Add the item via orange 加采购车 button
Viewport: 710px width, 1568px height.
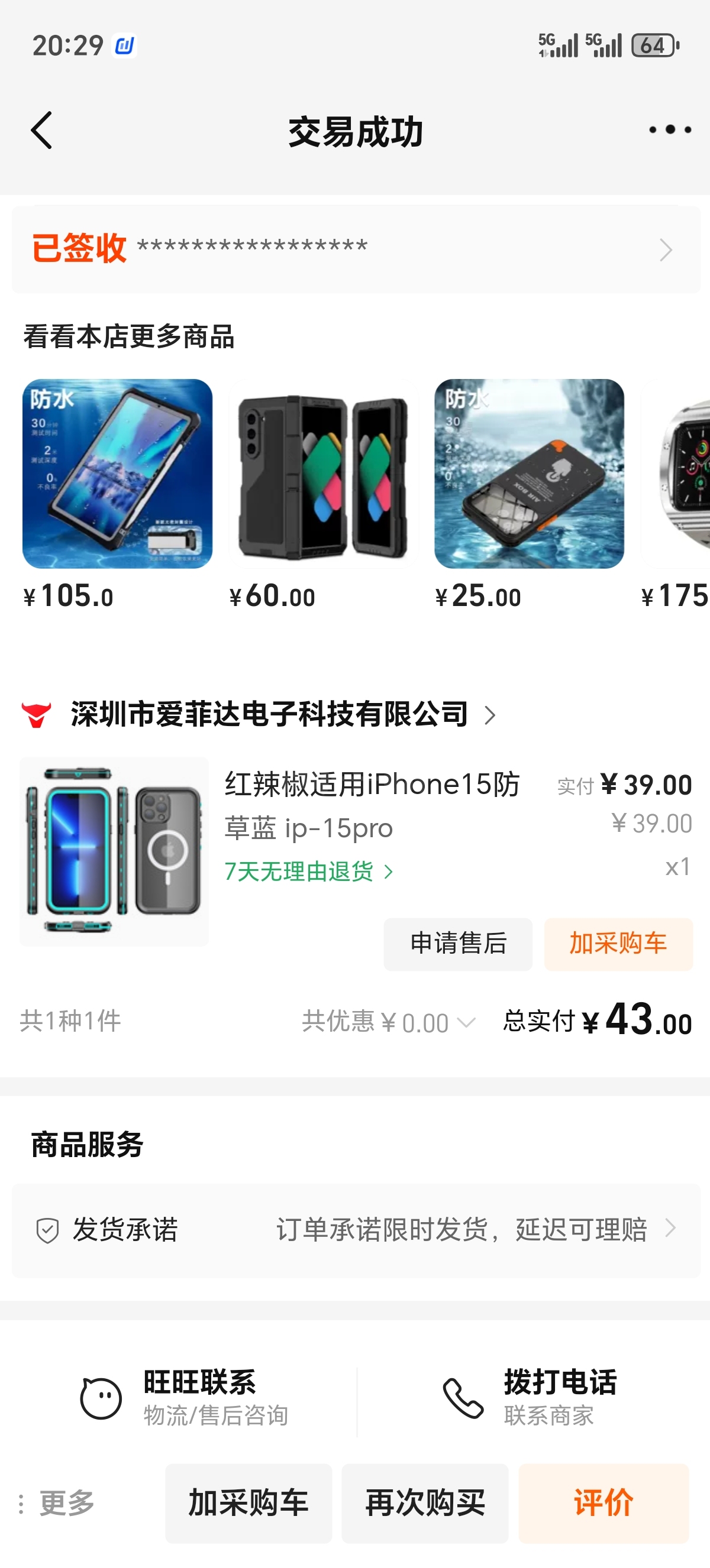tap(618, 944)
